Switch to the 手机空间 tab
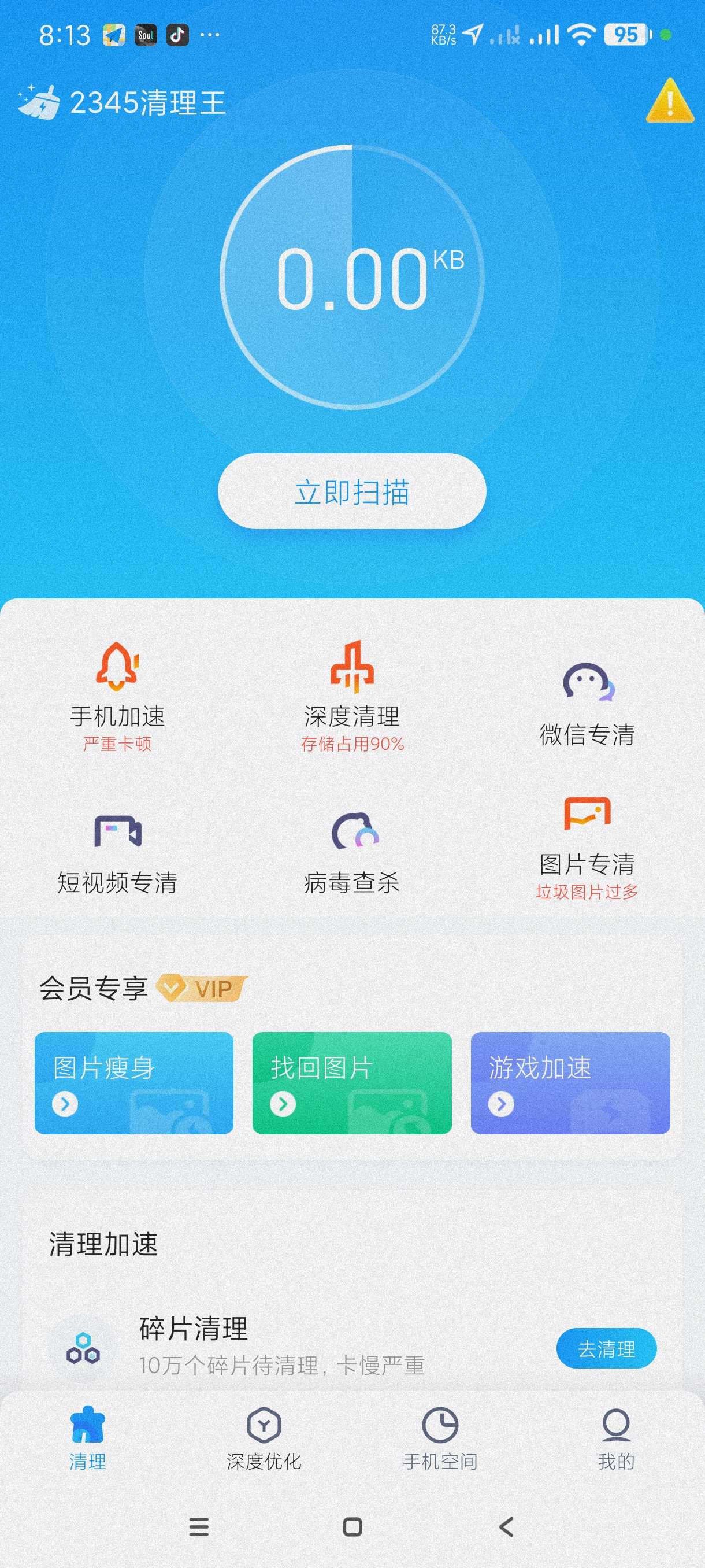 point(440,1438)
